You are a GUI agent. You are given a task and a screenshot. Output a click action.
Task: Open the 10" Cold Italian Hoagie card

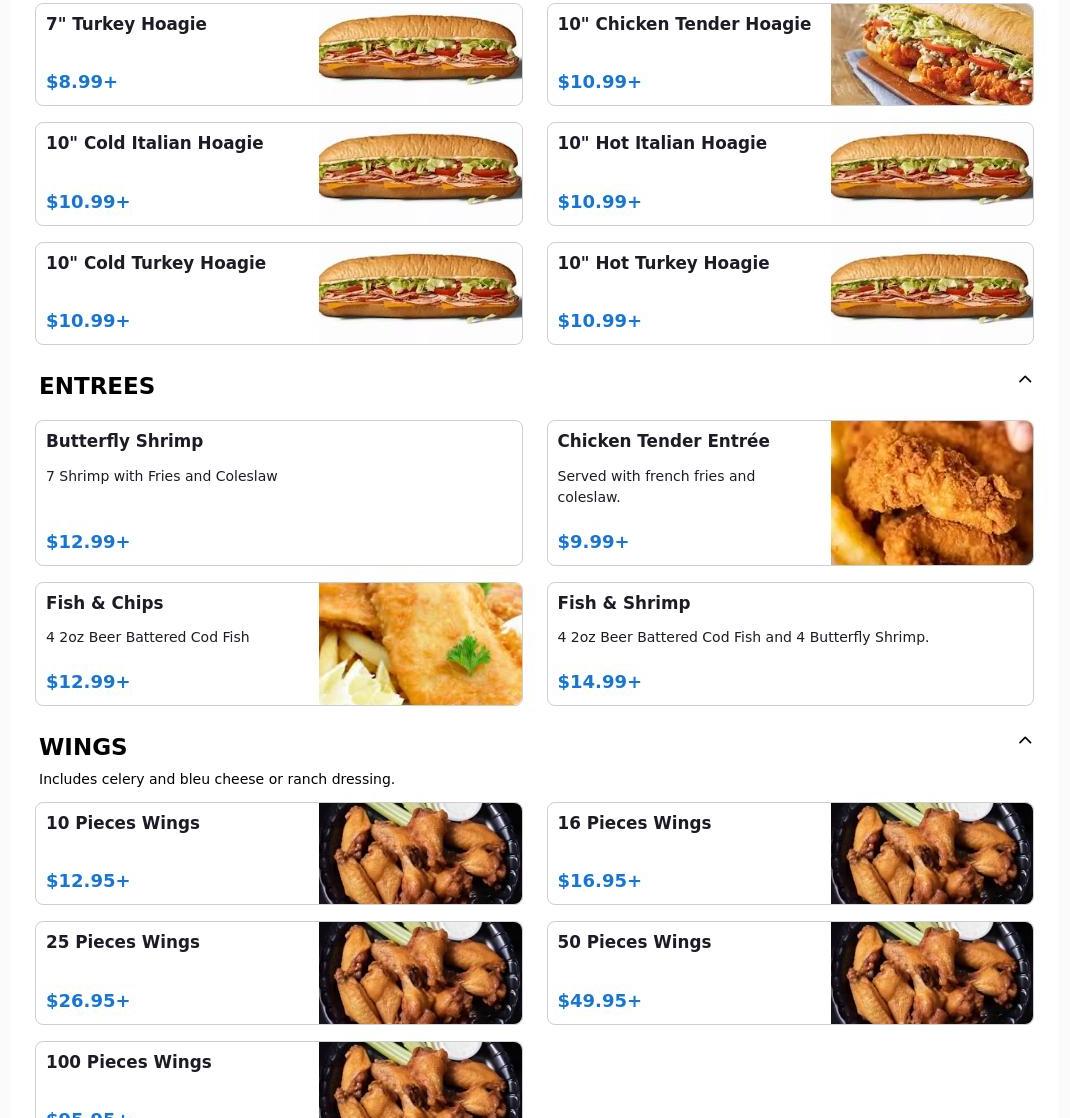(278, 174)
